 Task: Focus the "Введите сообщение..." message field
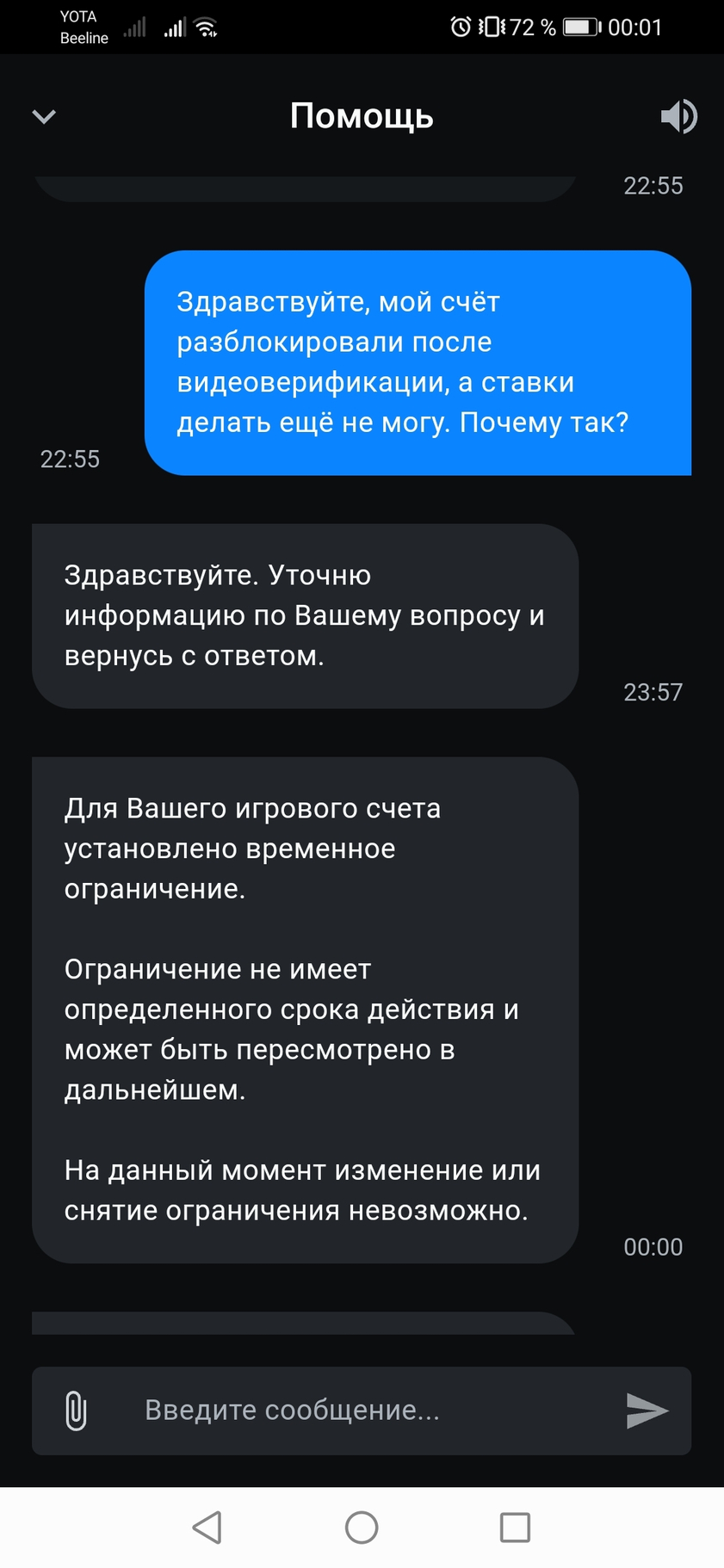(362, 1411)
